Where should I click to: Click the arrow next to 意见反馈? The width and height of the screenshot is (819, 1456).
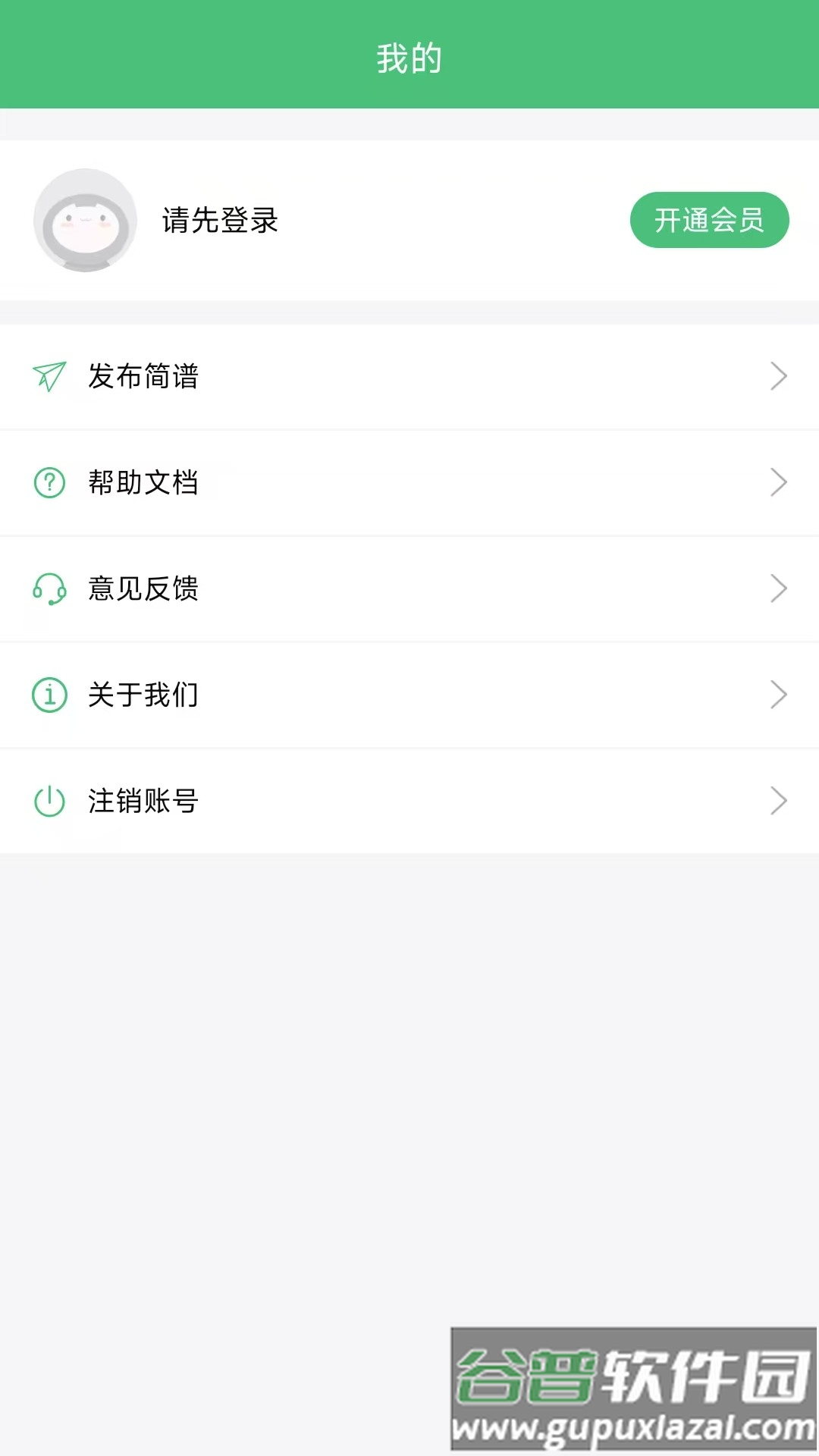pos(778,589)
